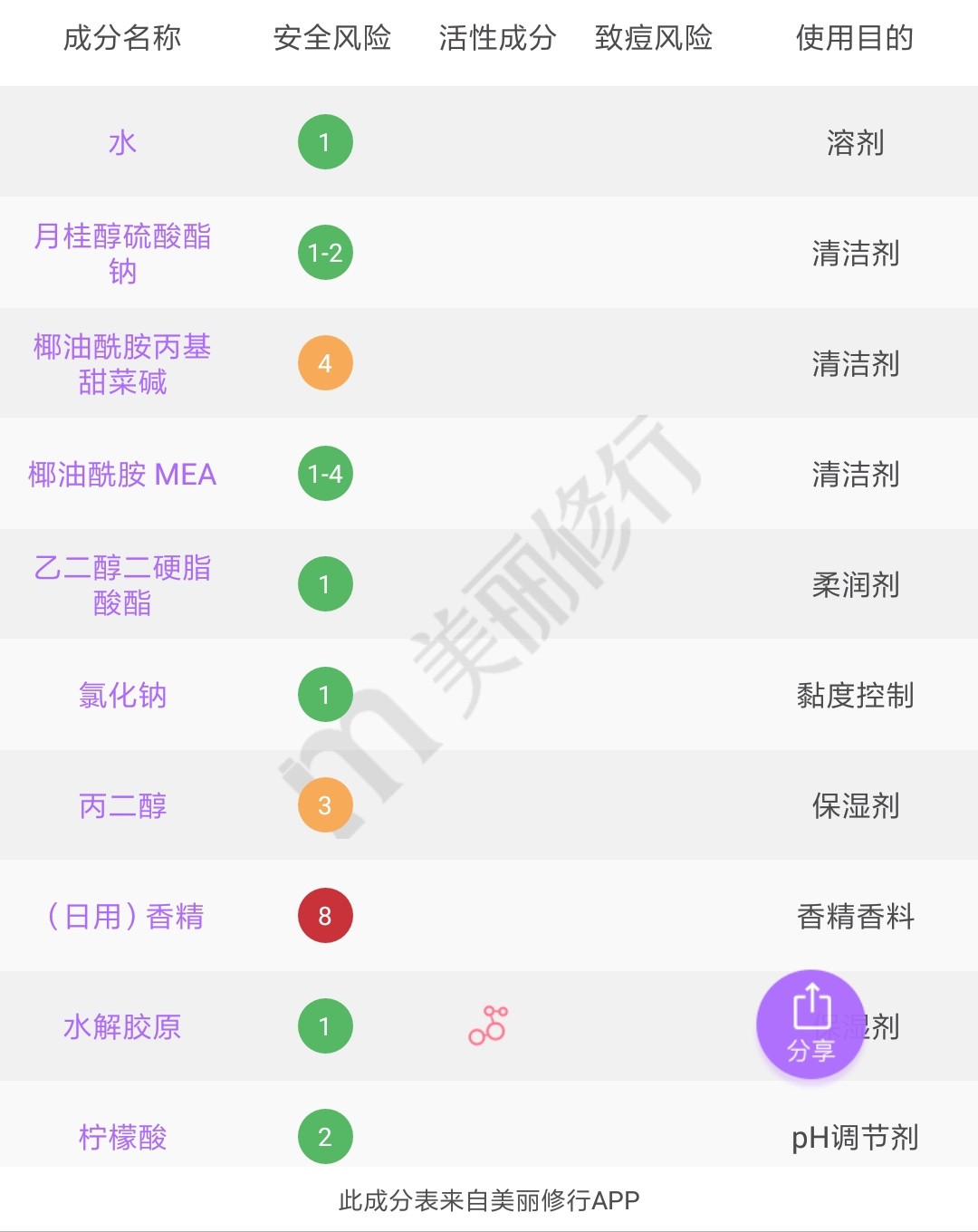Open details for 月桂醇硫酸酯钠

122,253
